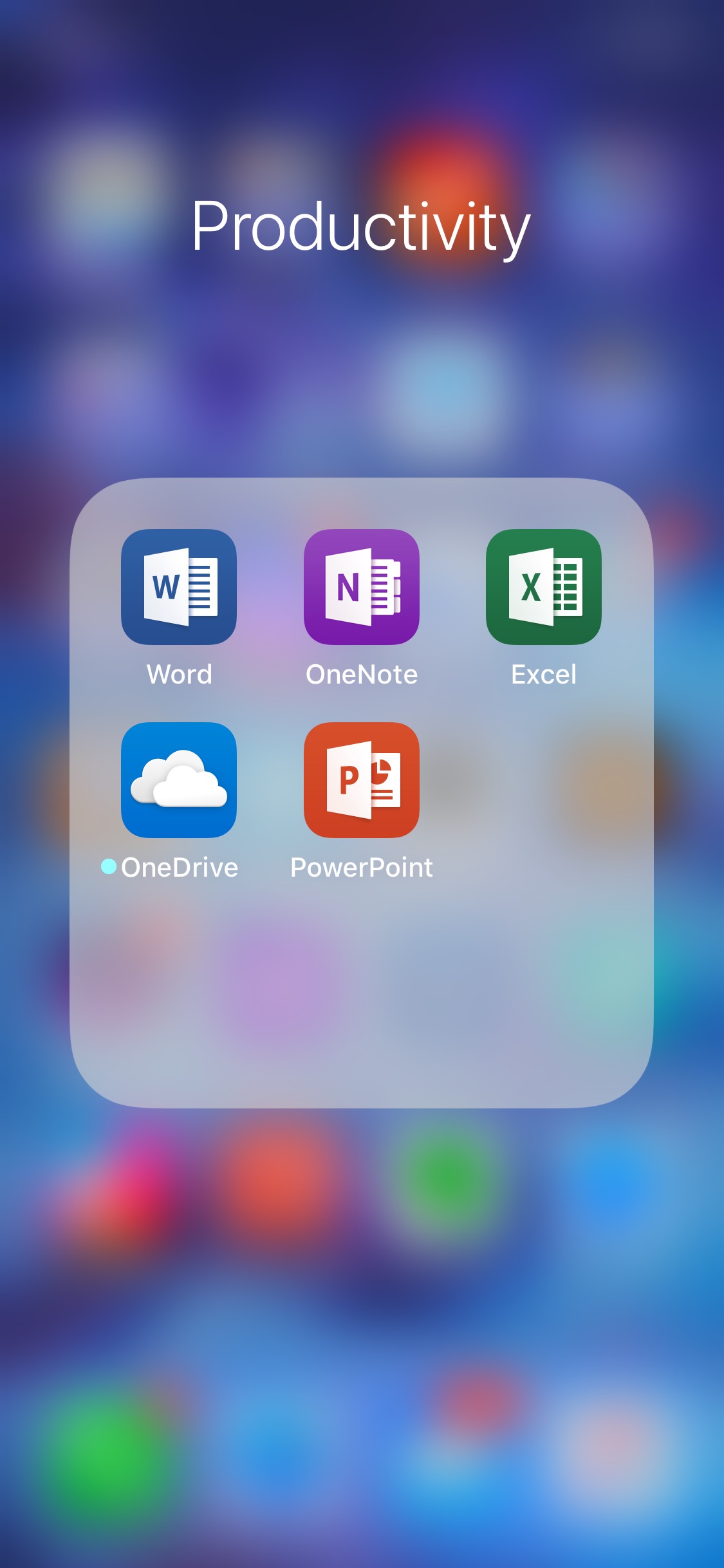Image resolution: width=724 pixels, height=1568 pixels.
Task: Open the Excel app
Action: tap(544, 587)
